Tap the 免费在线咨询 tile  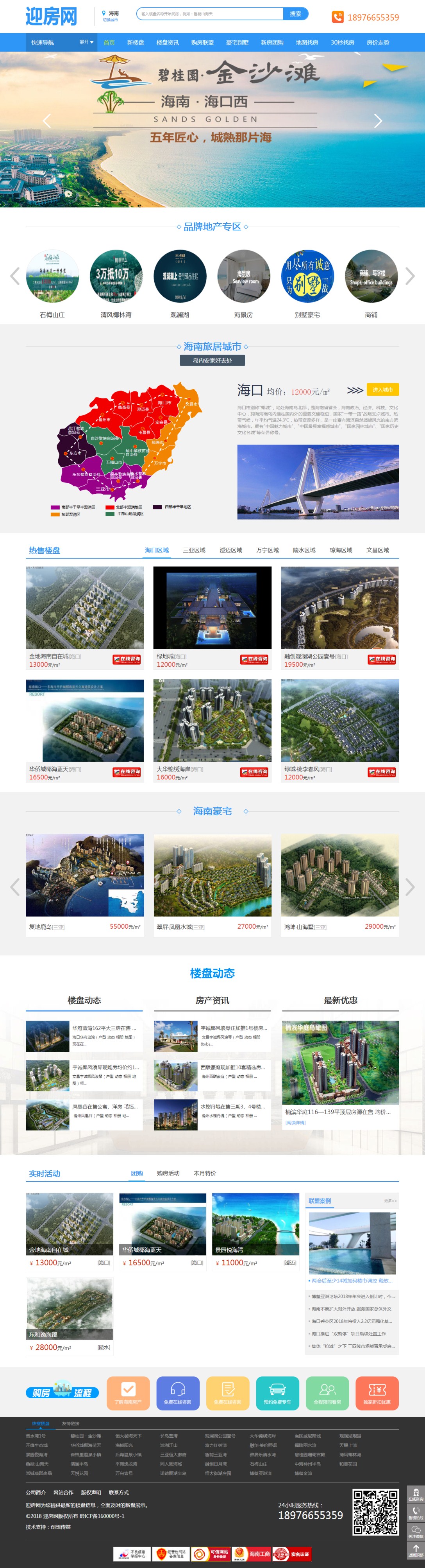[x=178, y=1393]
